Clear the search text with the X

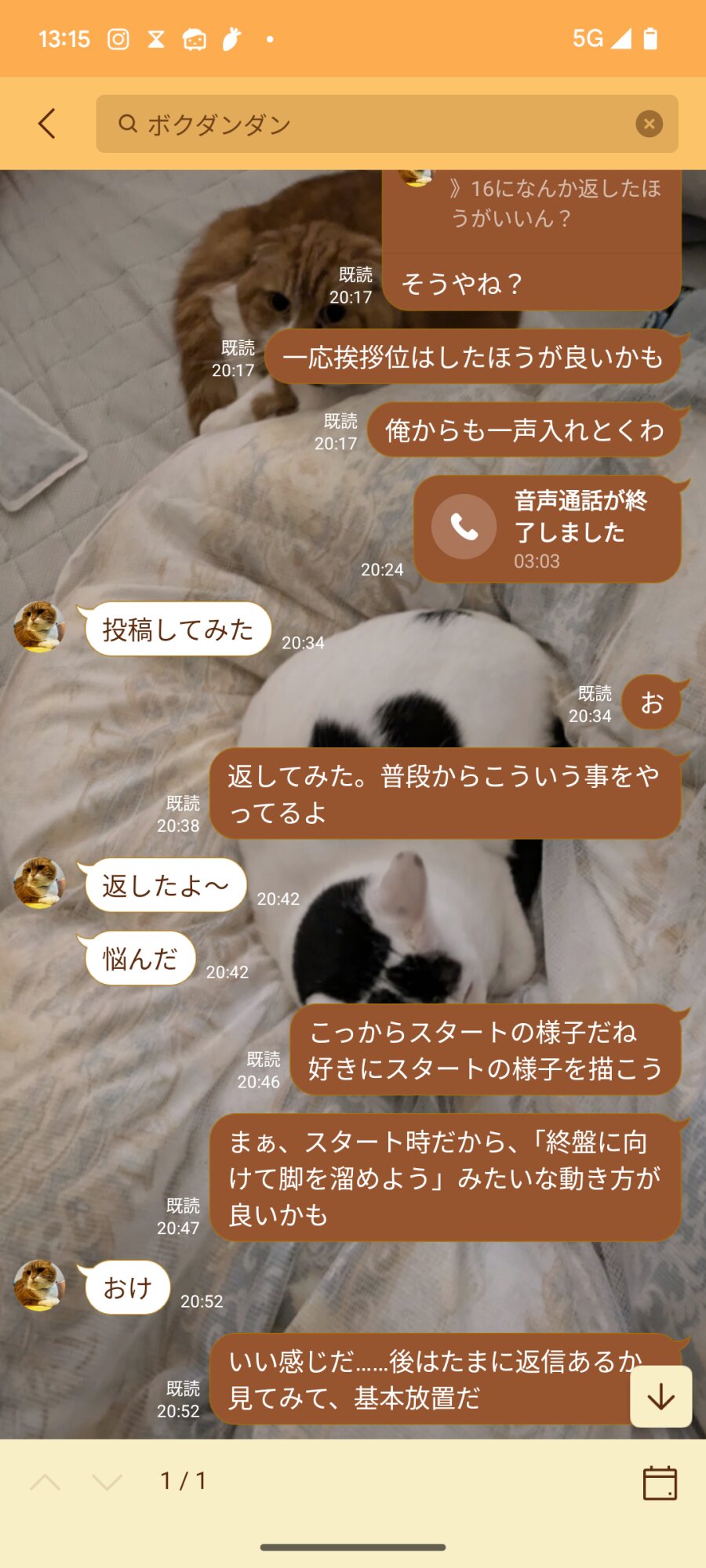(649, 124)
